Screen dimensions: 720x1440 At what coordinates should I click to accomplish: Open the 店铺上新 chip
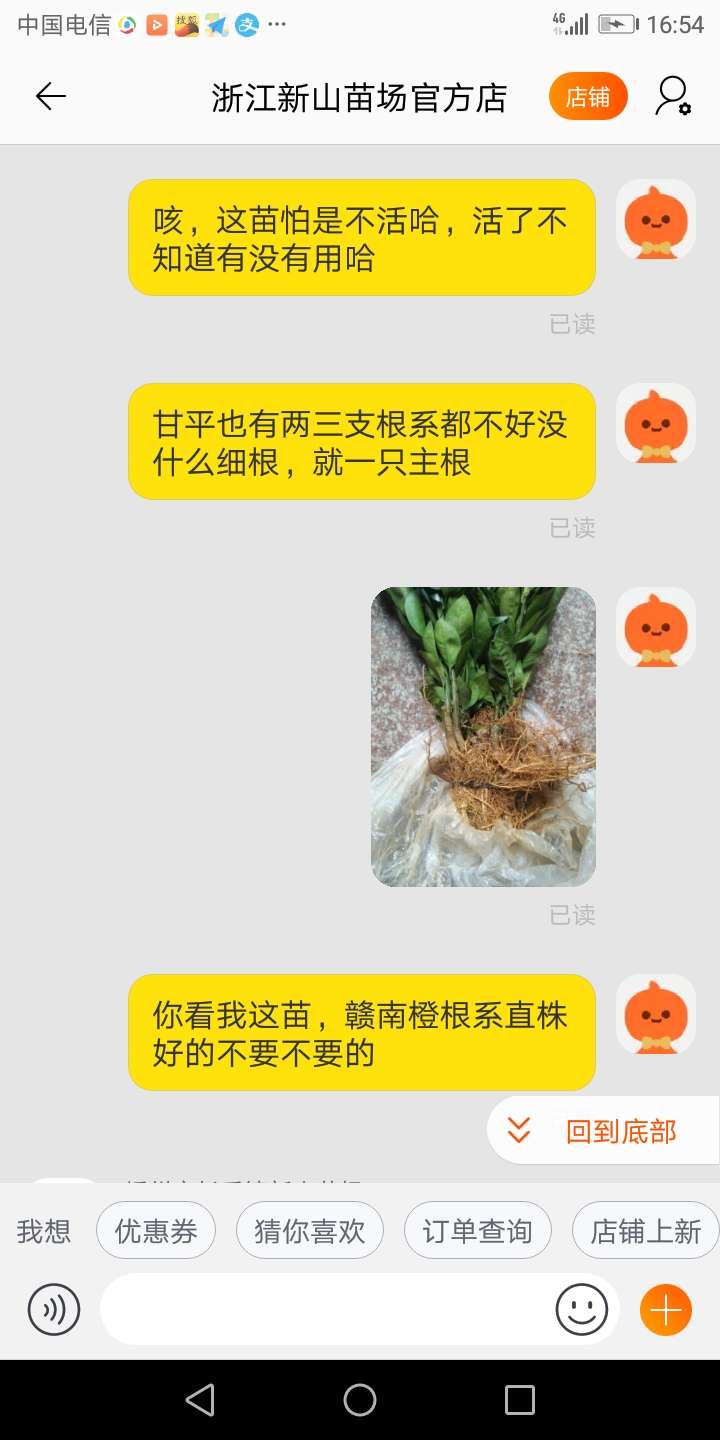(646, 1231)
